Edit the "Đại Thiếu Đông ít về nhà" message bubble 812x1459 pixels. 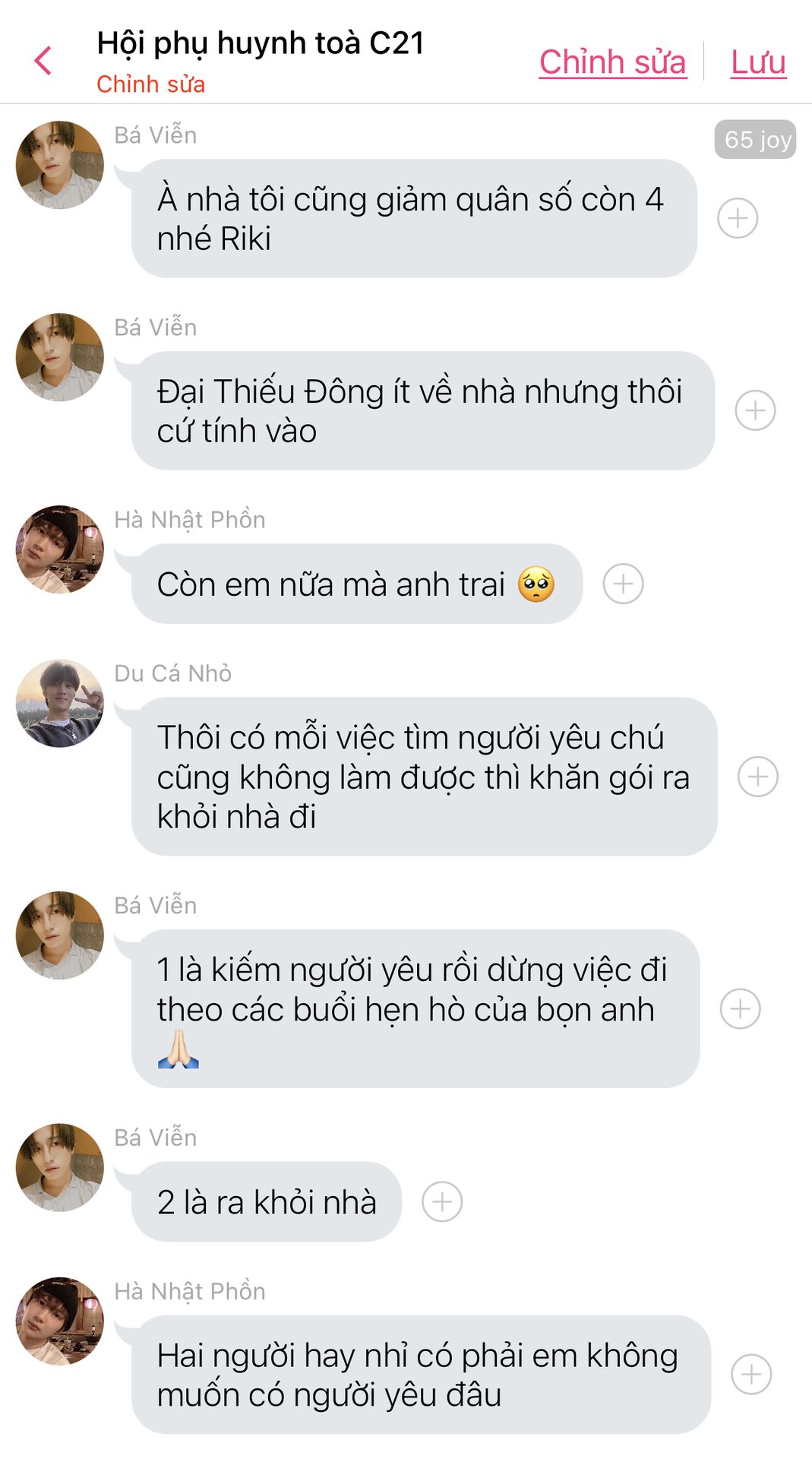[422, 410]
